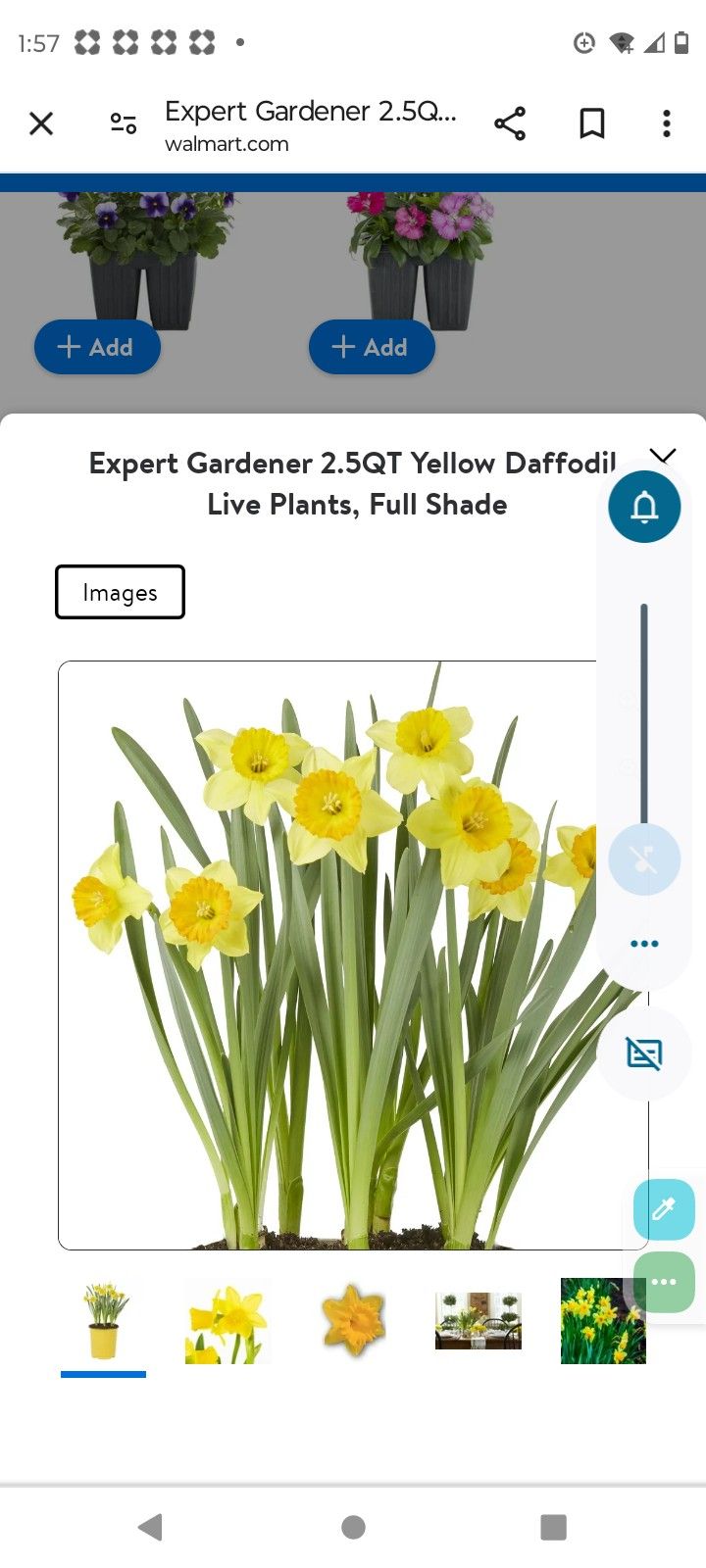
Task: Select the potted daffodil thumbnail
Action: 103,1322
